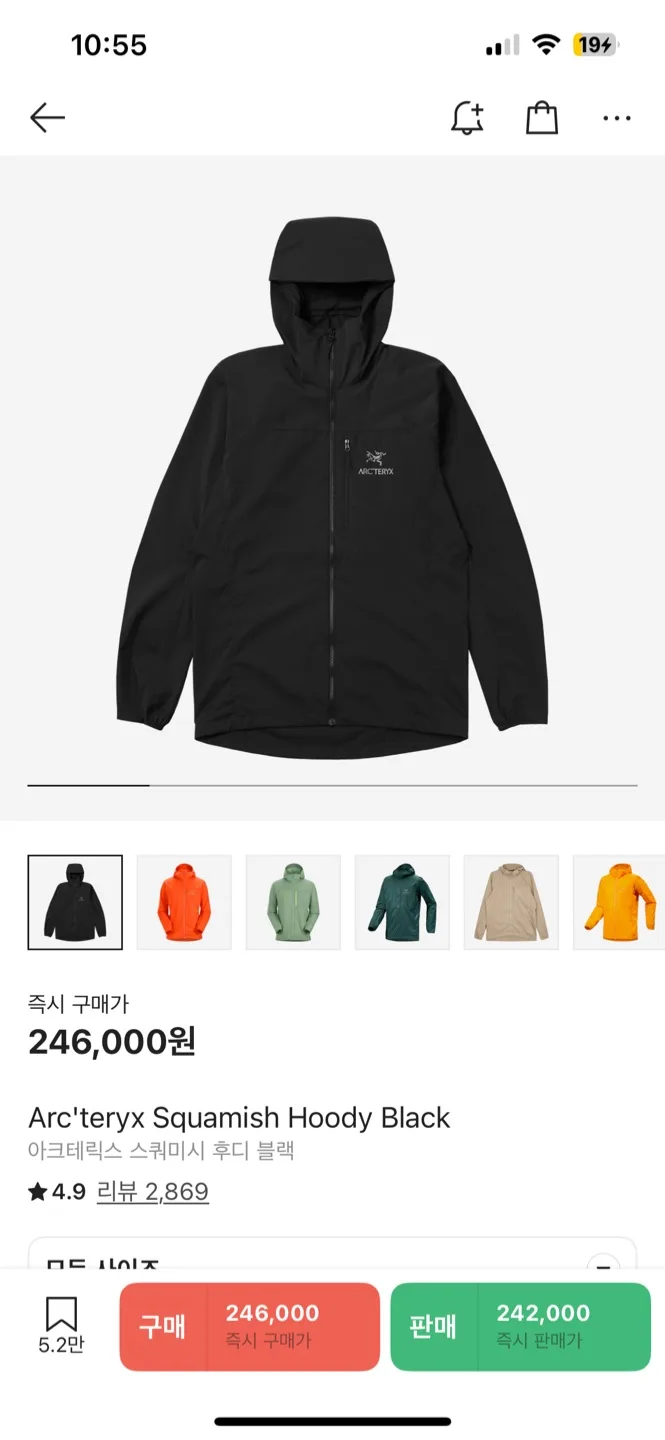
Task: Select the dark green hoody thumbnail
Action: [x=402, y=902]
